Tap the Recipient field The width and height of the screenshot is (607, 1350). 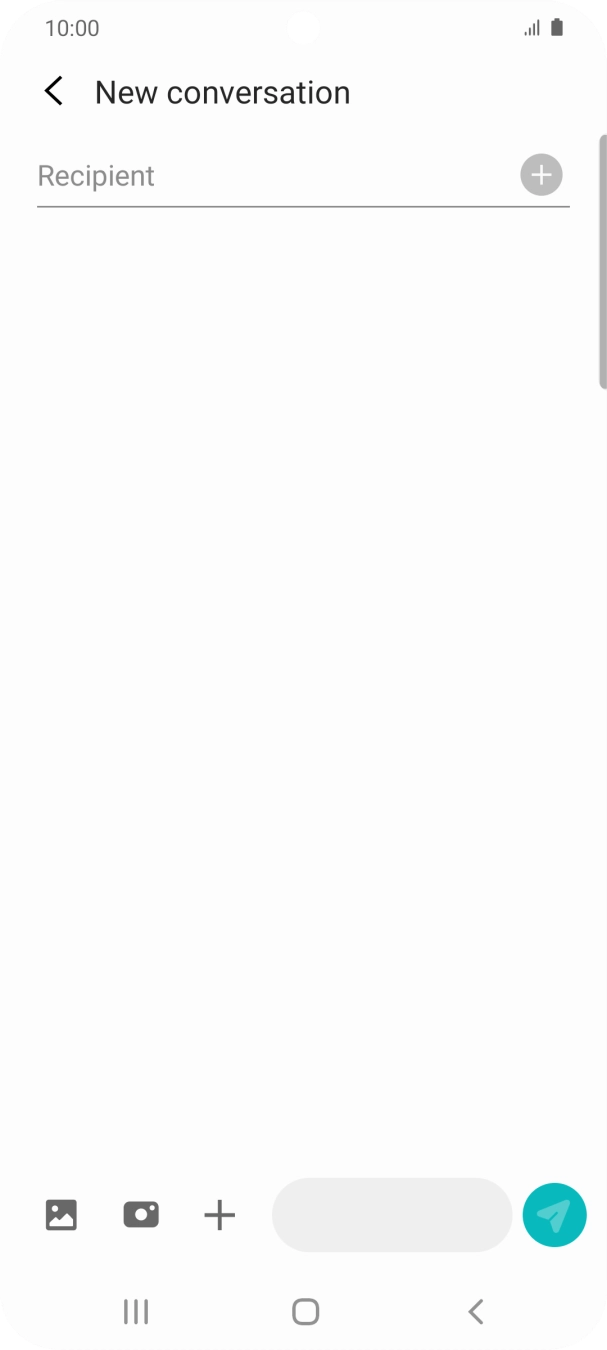click(270, 176)
